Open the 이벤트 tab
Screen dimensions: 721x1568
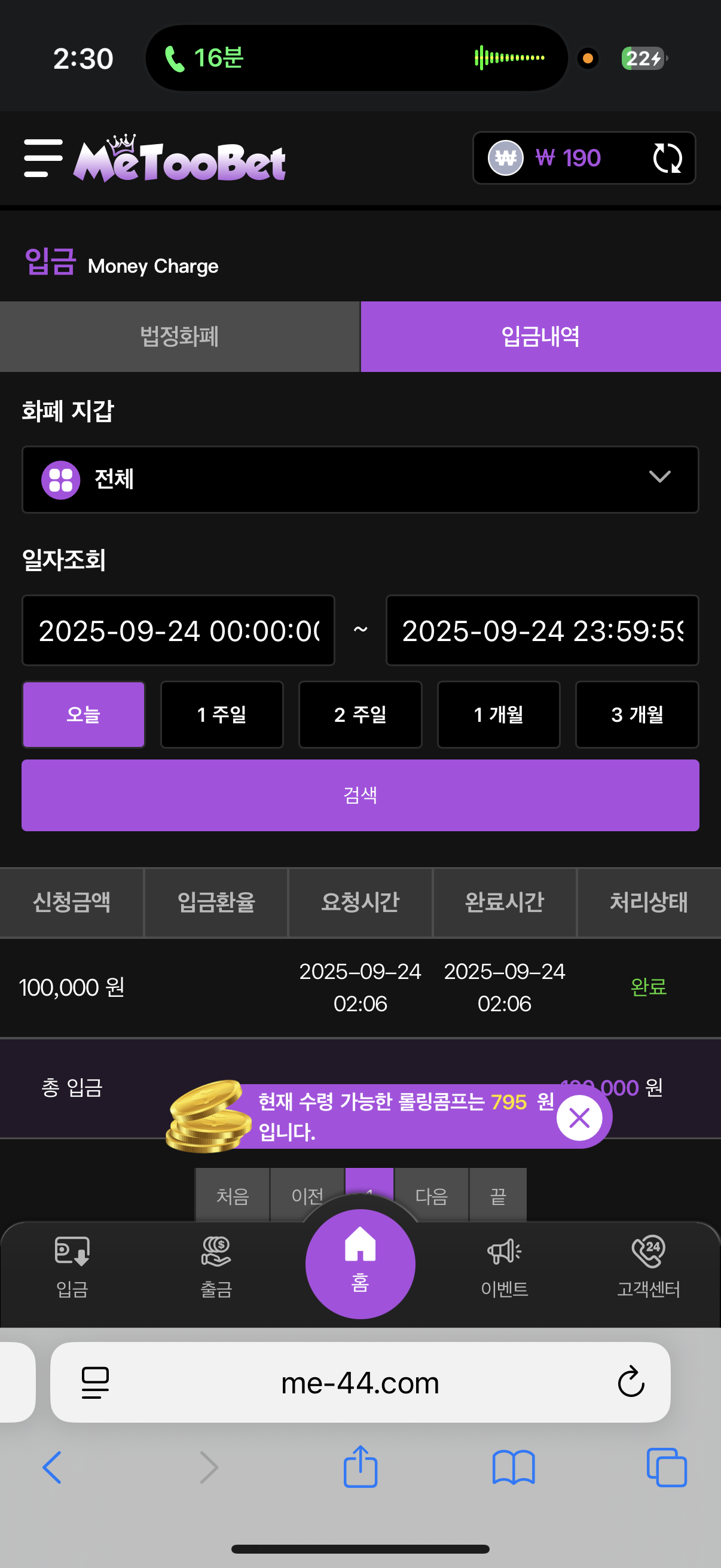click(x=505, y=1267)
